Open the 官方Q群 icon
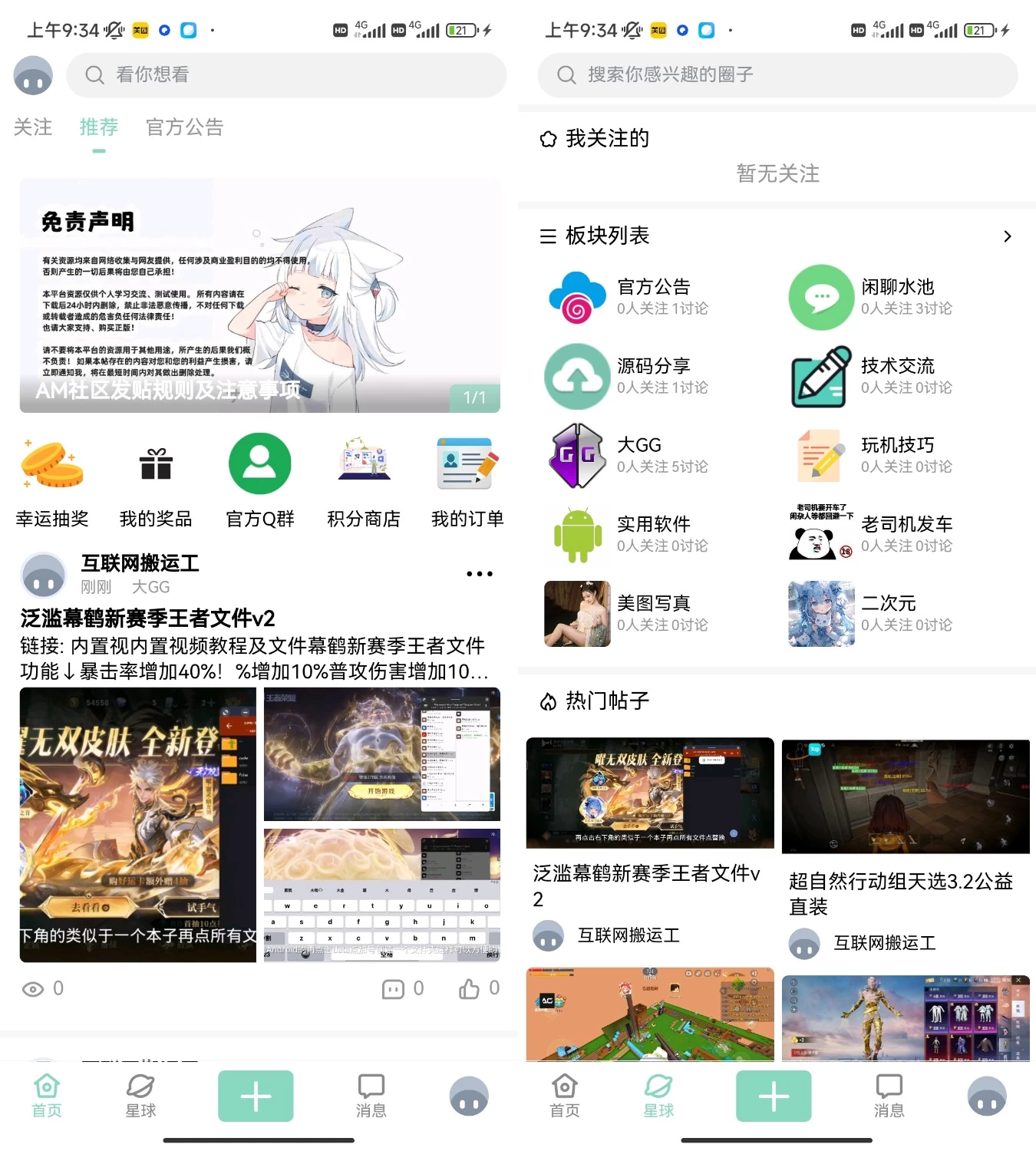The image size is (1036, 1151). 259,464
